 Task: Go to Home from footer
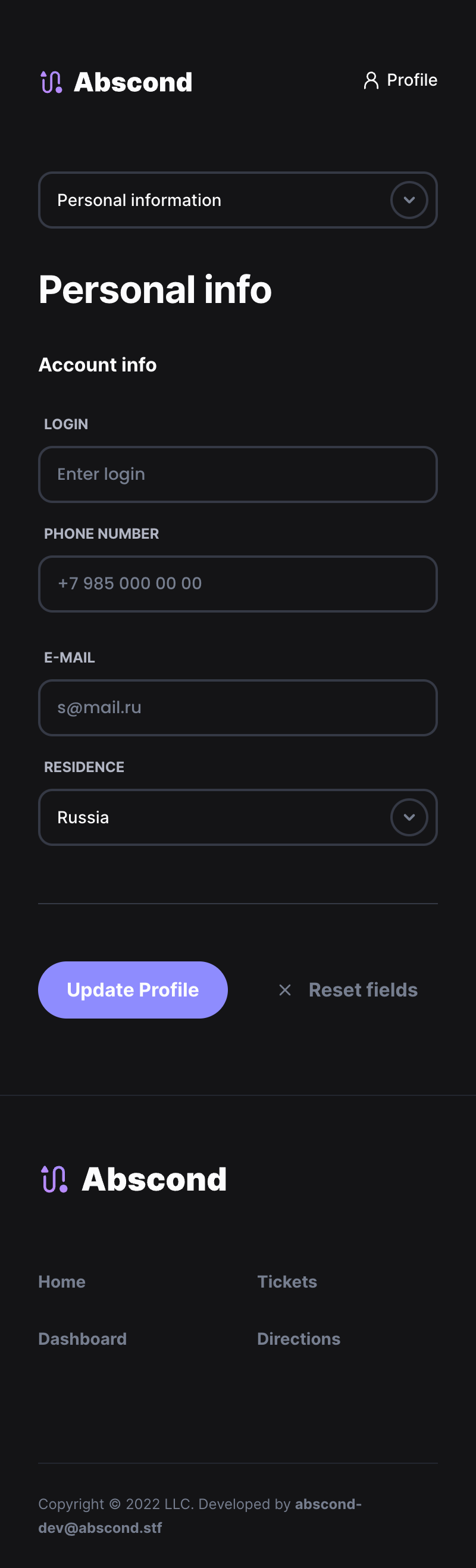click(61, 1281)
